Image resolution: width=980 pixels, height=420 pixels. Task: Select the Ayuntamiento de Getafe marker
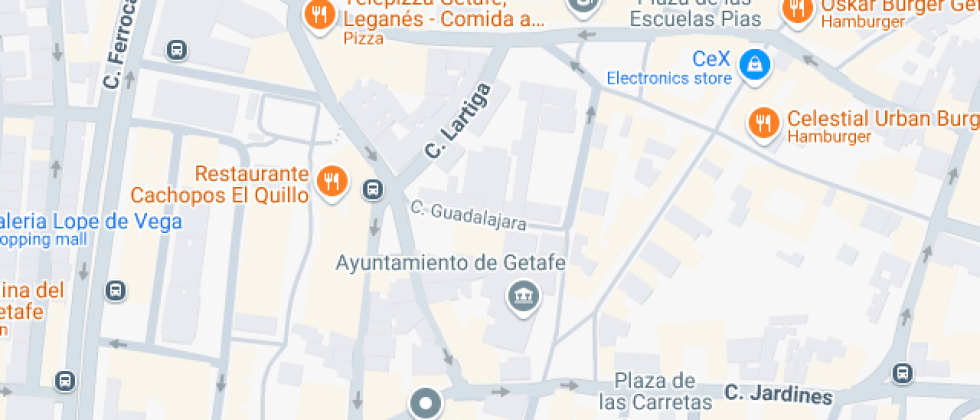click(x=522, y=295)
